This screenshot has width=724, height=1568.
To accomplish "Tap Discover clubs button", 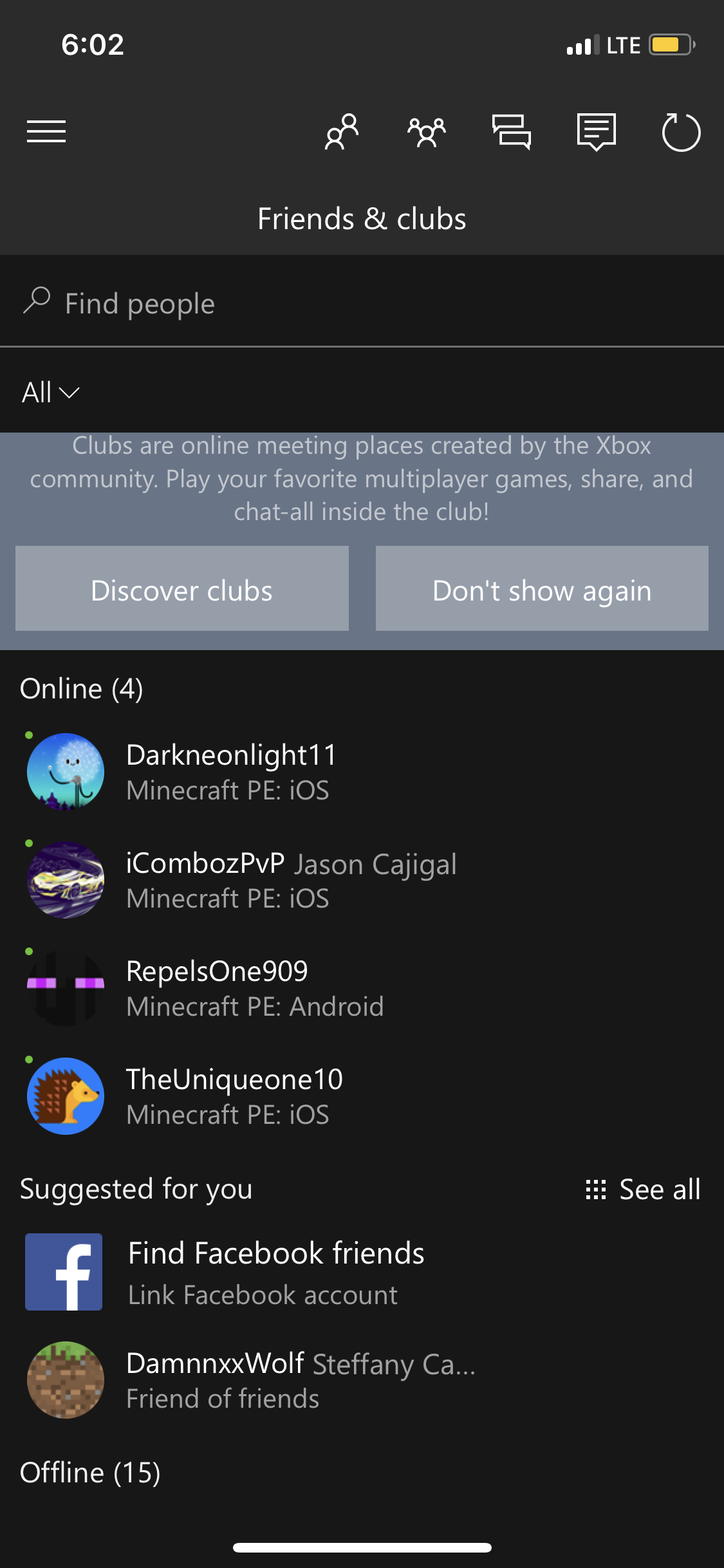I will pyautogui.click(x=182, y=589).
